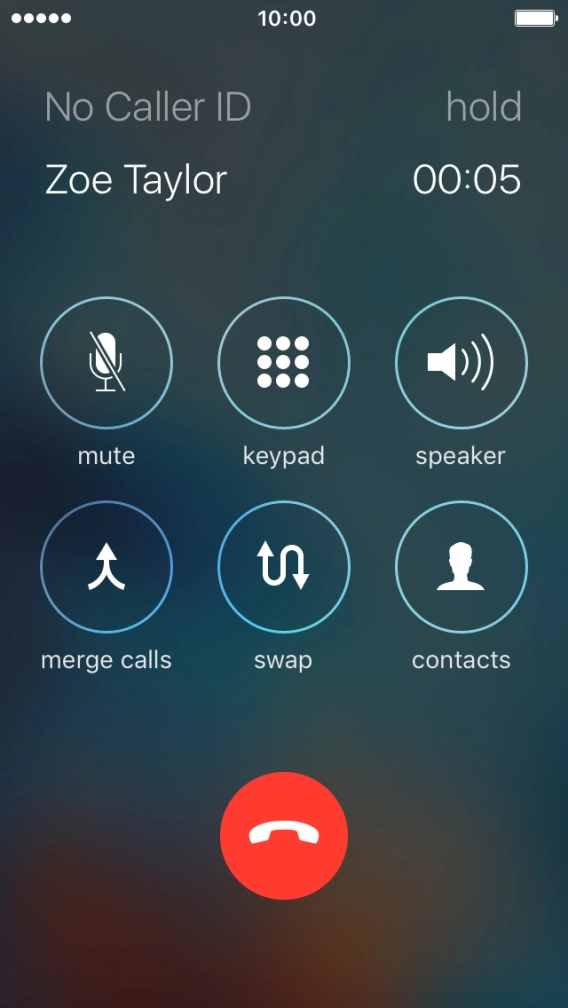The height and width of the screenshot is (1008, 568).
Task: Merge the two calls
Action: tap(107, 567)
